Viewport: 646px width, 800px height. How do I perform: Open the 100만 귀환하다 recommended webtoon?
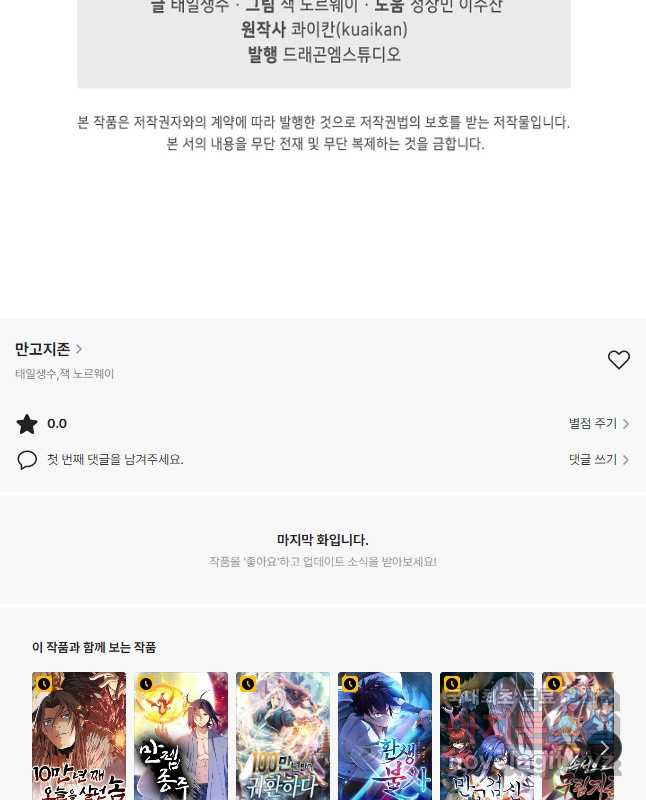point(283,735)
